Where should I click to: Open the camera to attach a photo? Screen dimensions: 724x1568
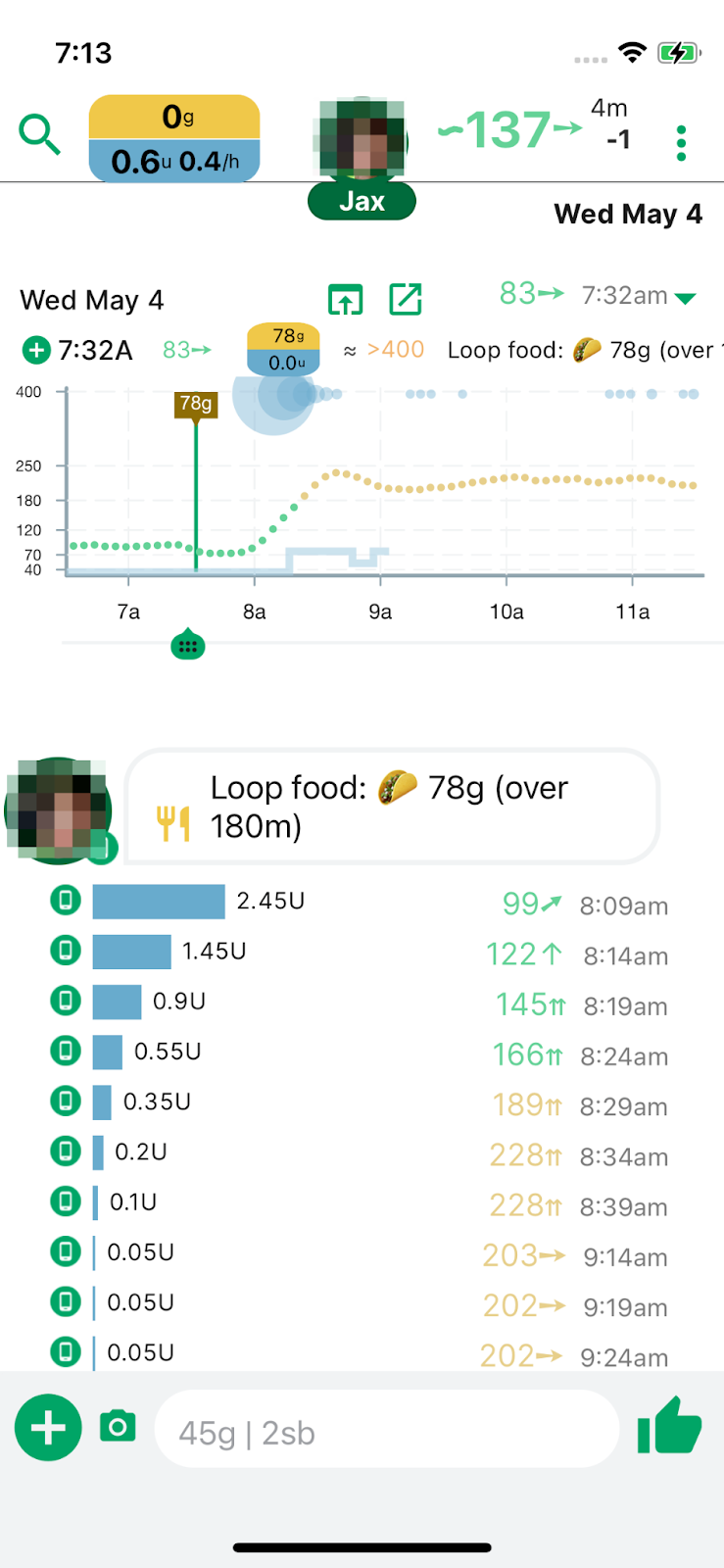click(x=118, y=1427)
